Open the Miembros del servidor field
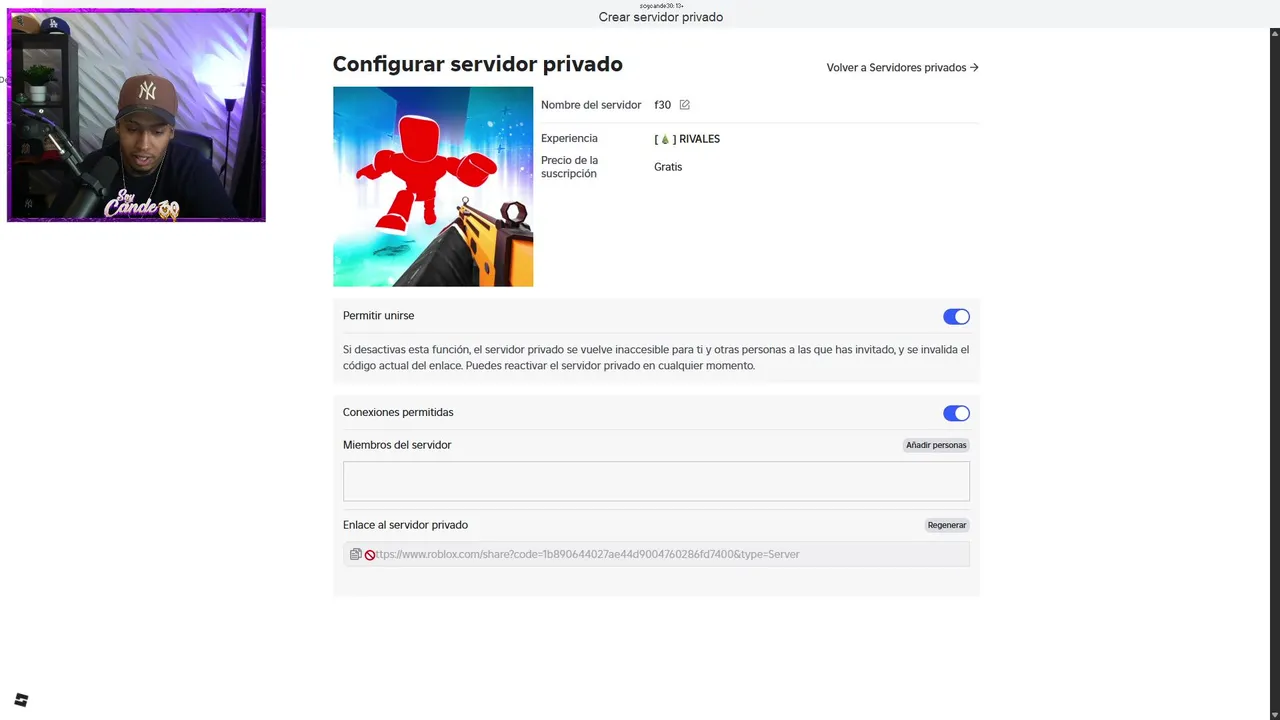Image resolution: width=1280 pixels, height=720 pixels. click(656, 481)
